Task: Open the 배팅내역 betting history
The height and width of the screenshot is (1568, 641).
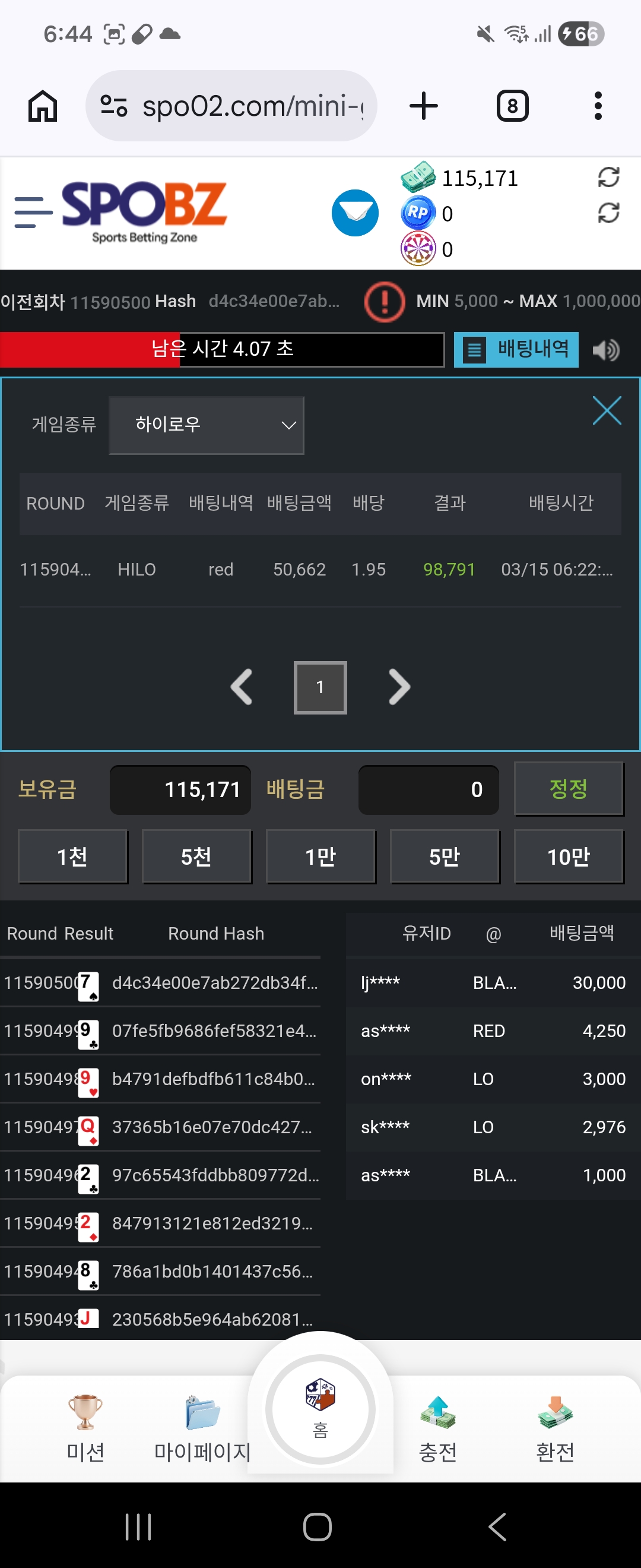Action: 516,349
